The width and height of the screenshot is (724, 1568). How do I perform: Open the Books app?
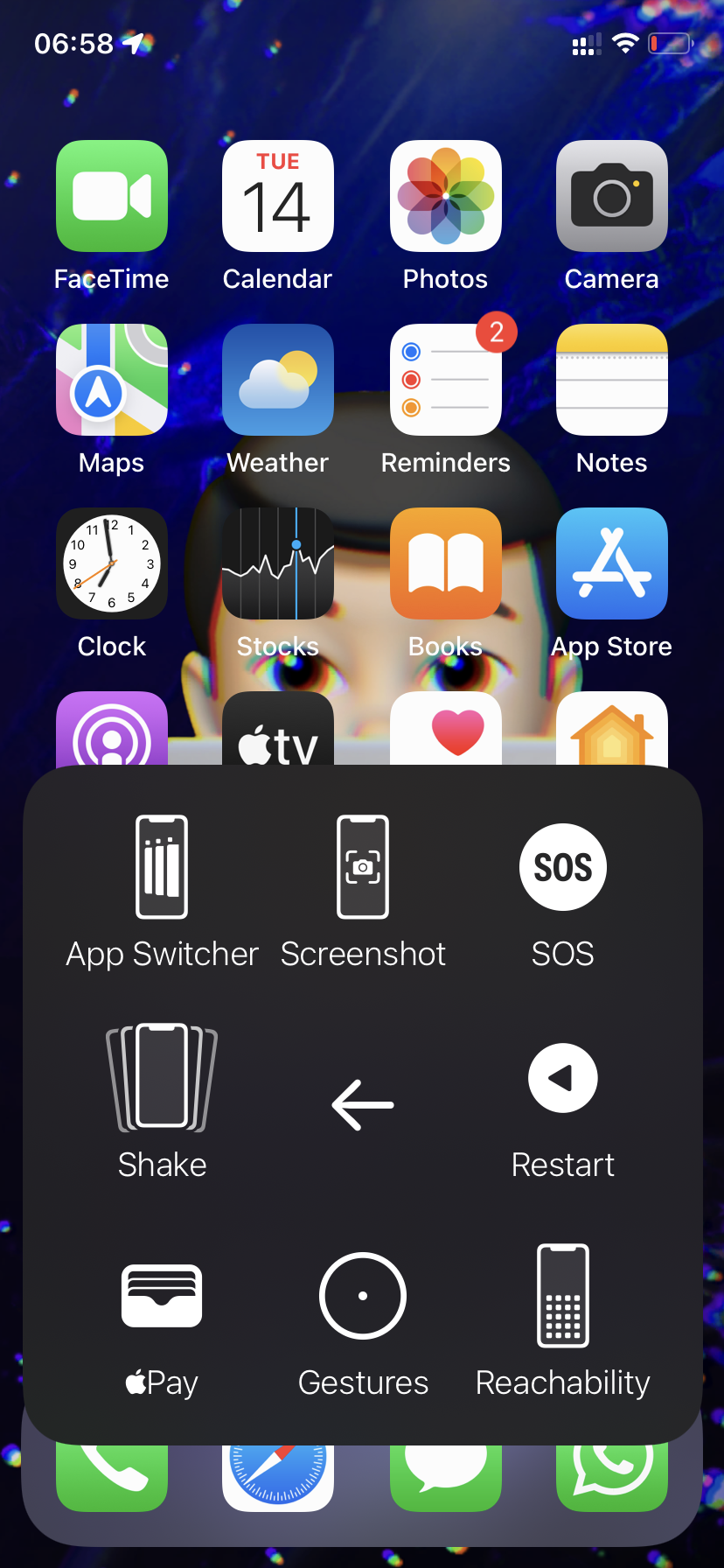[446, 563]
